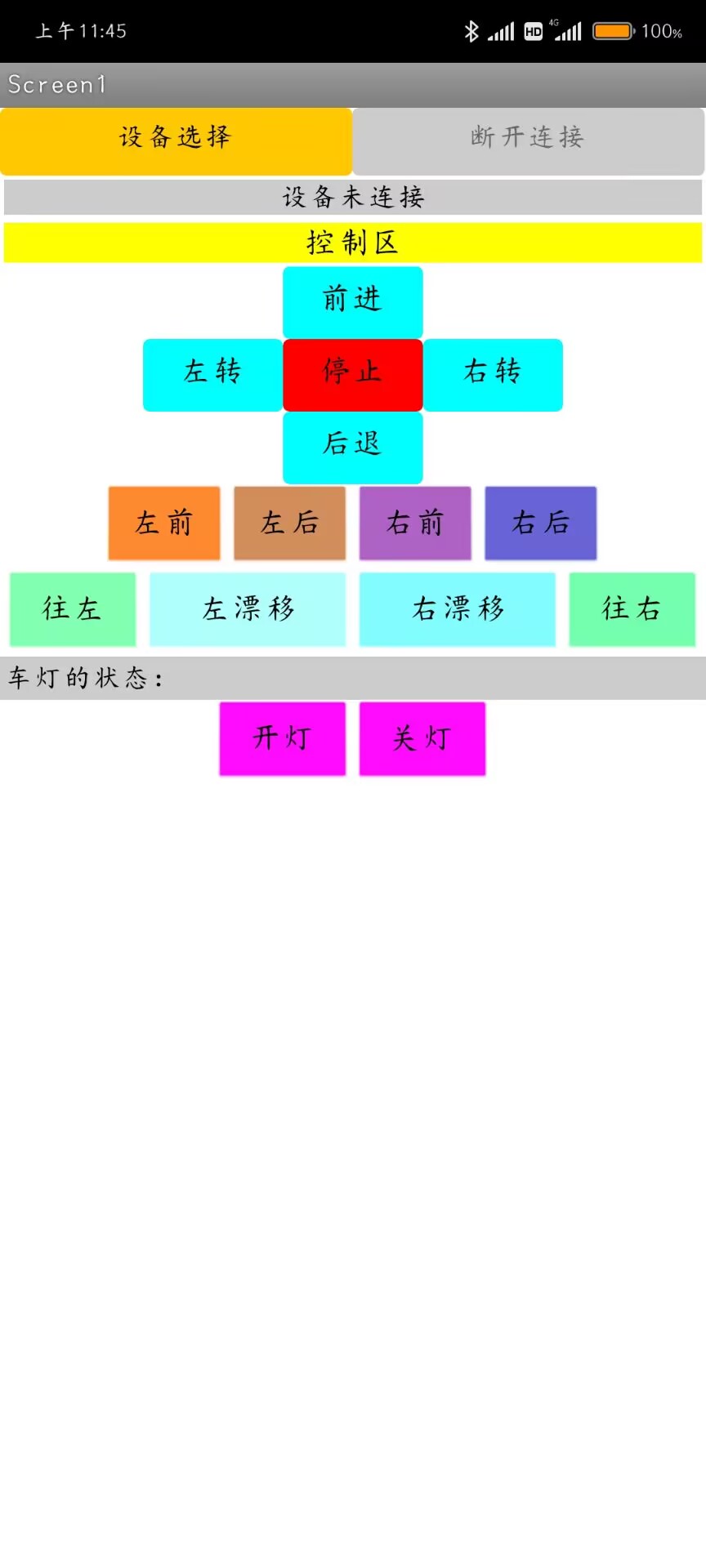
Task: Select the purple 右前 button
Action: point(415,523)
